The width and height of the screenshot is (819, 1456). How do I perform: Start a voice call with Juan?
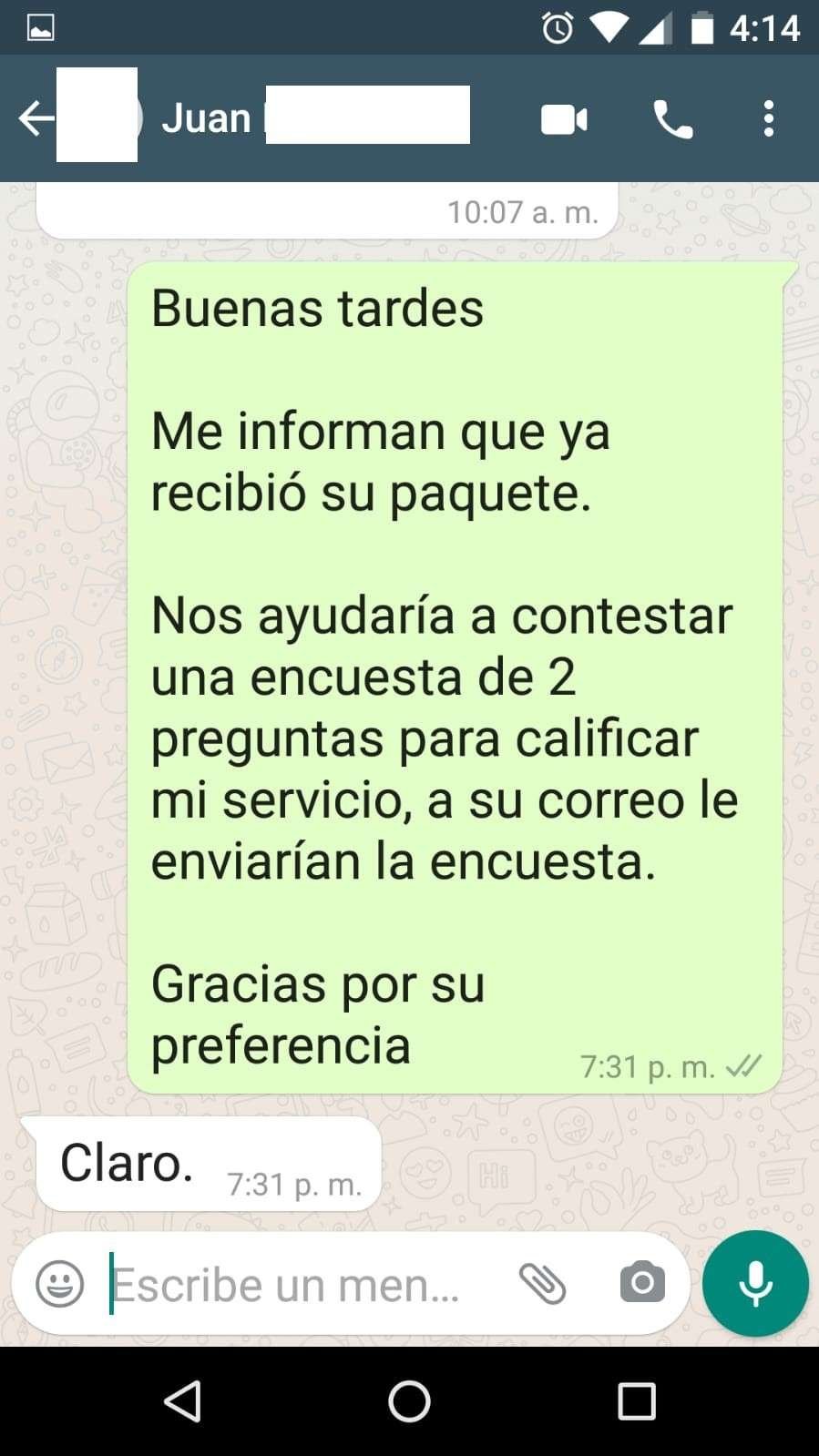(x=673, y=119)
